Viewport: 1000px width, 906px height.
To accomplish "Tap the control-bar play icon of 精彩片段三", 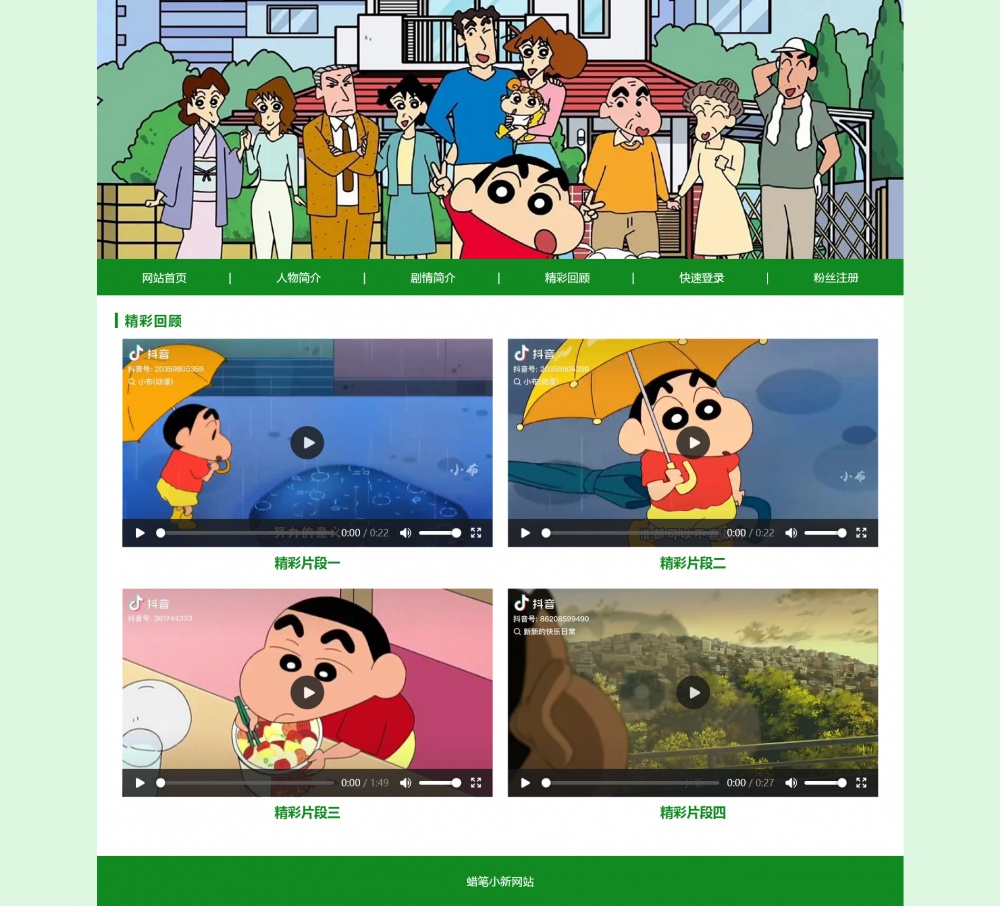I will coord(140,783).
